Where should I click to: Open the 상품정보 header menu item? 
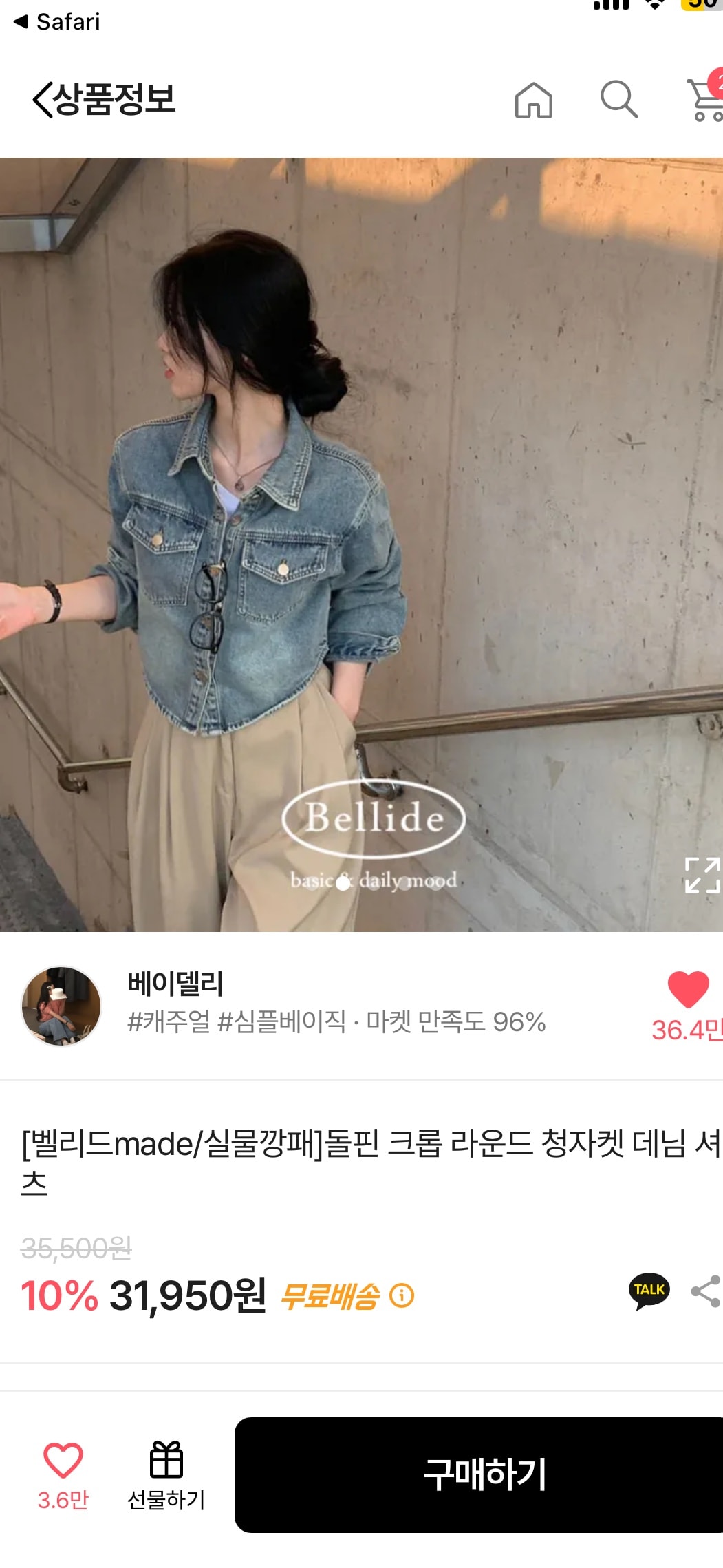(x=114, y=100)
